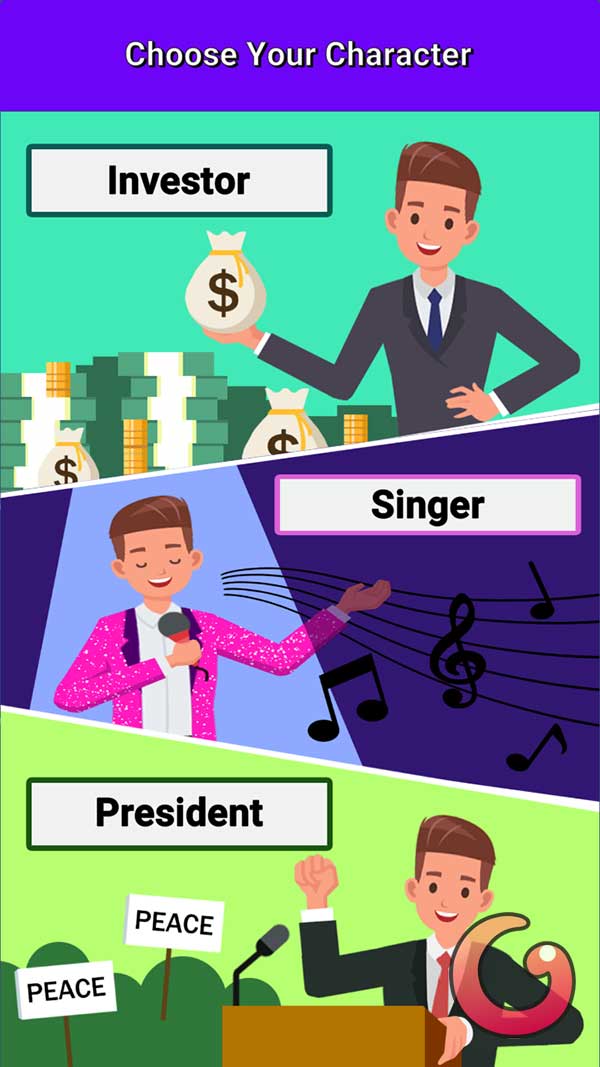Select the Singer character
This screenshot has height=1067, width=600.
point(427,505)
